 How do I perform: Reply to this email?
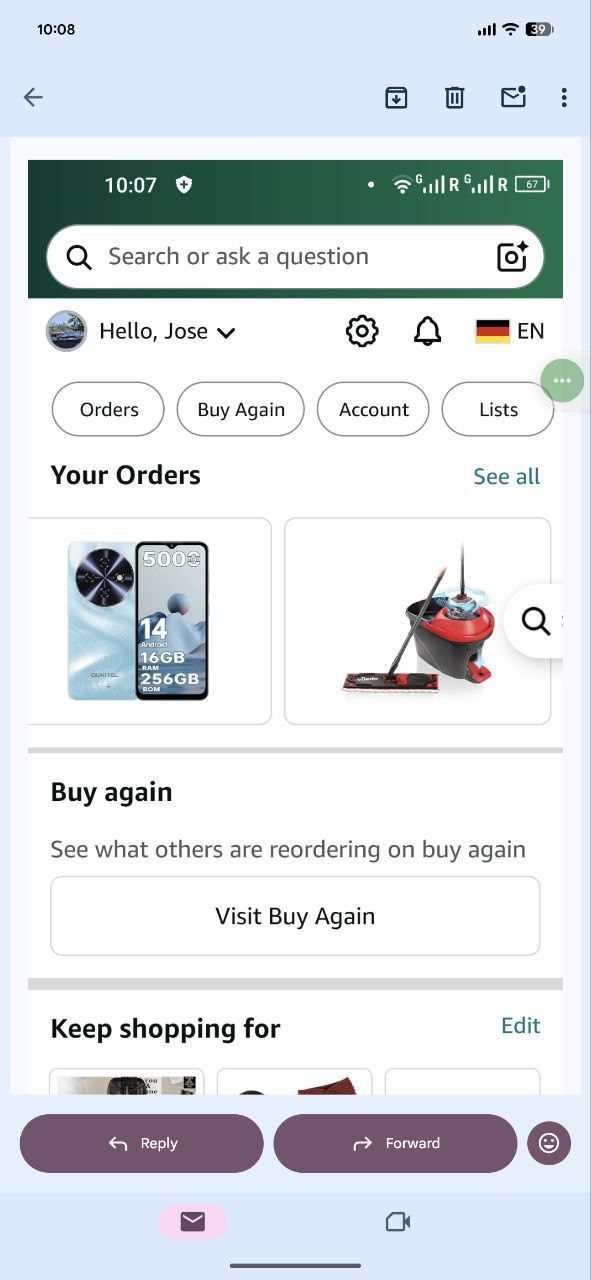[x=142, y=1143]
